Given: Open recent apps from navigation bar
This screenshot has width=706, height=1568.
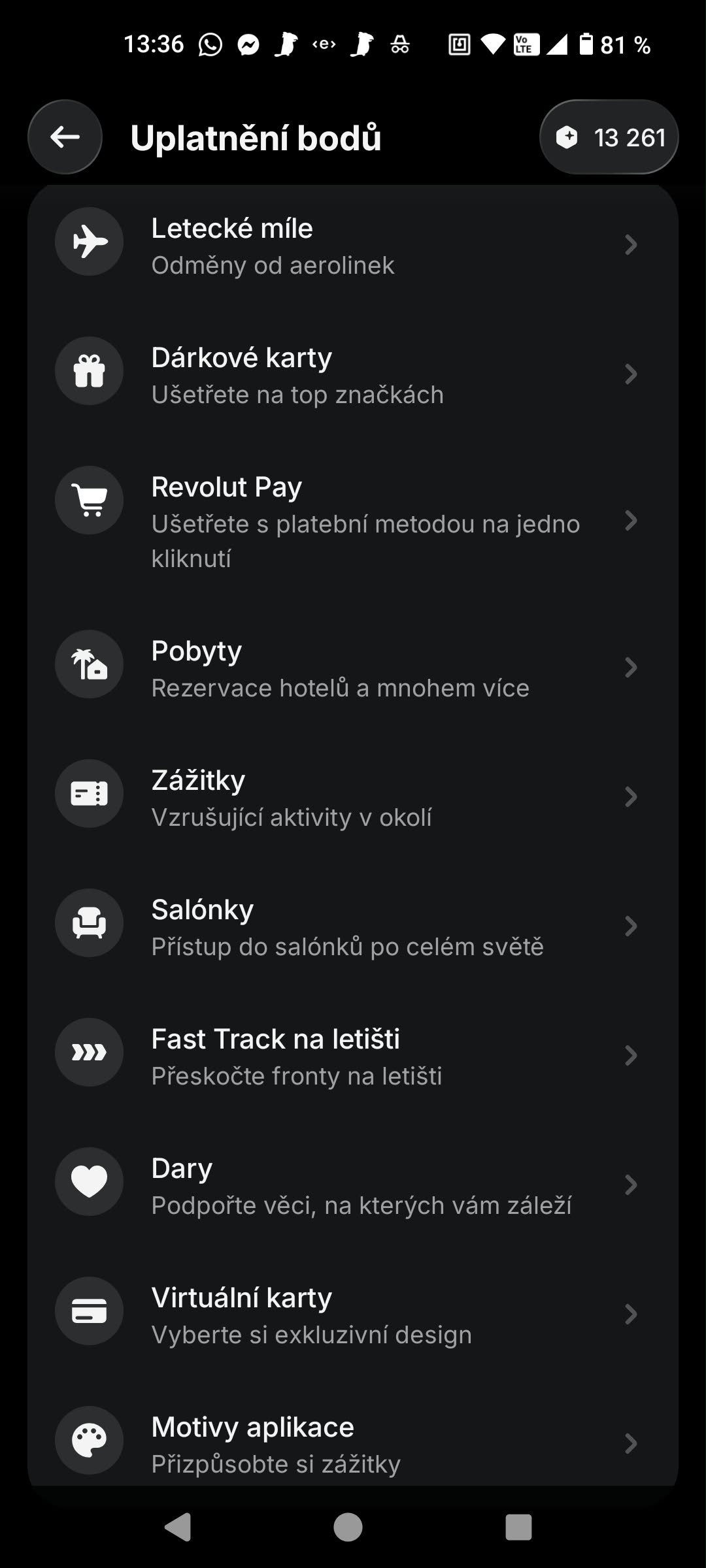Looking at the screenshot, I should coord(518,1527).
